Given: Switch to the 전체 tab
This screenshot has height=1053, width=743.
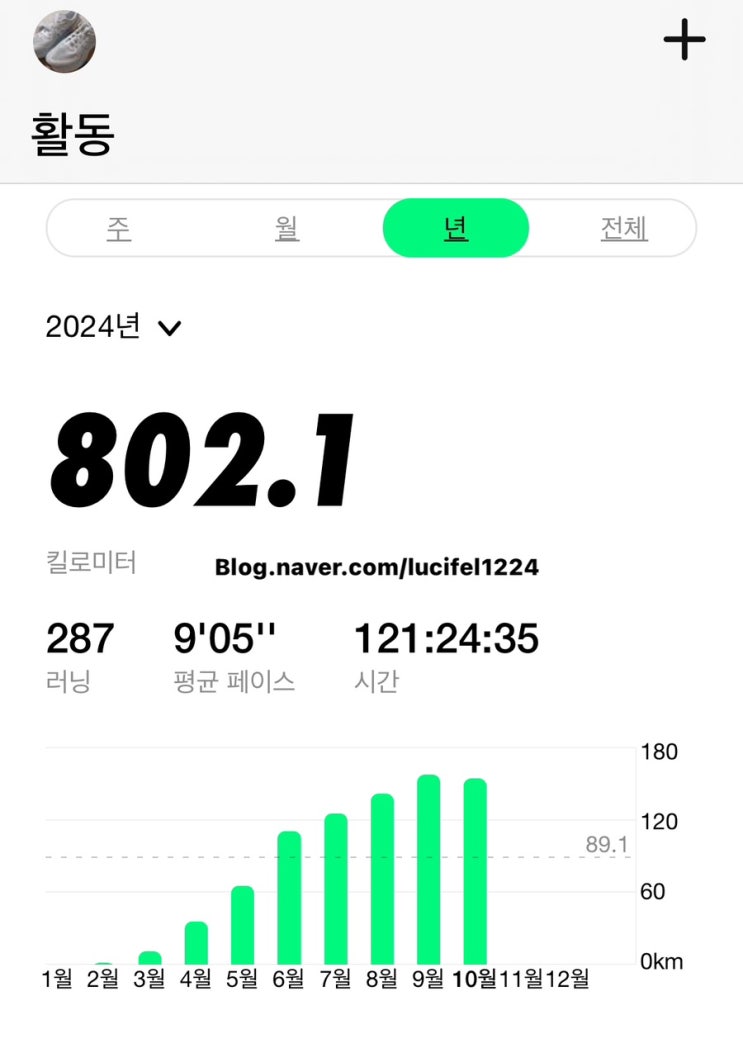Looking at the screenshot, I should pyautogui.click(x=624, y=228).
